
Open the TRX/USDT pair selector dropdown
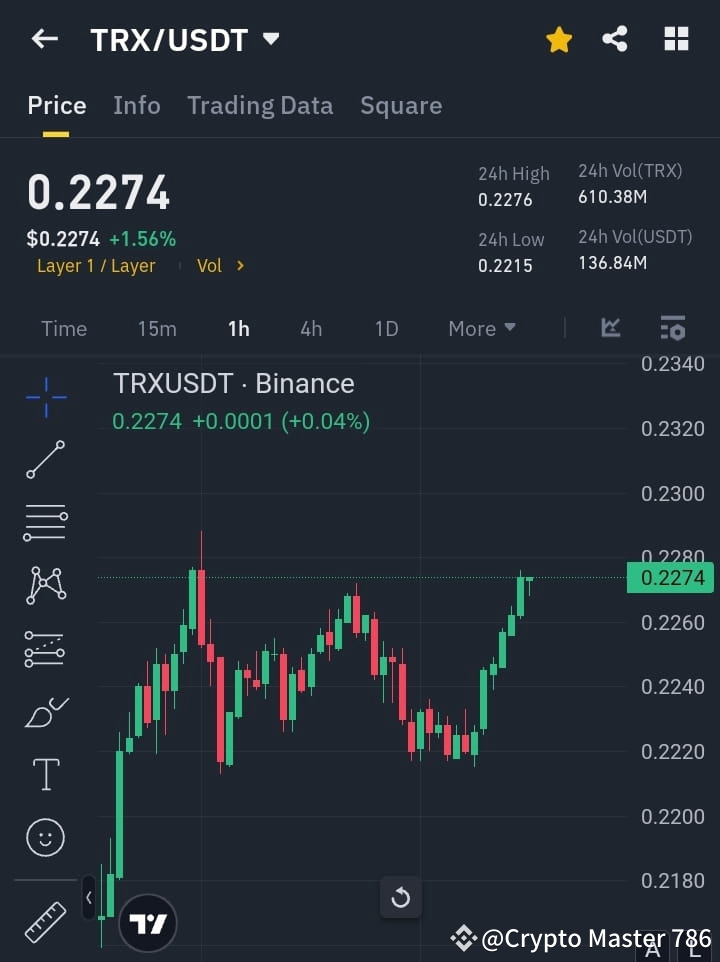click(270, 39)
